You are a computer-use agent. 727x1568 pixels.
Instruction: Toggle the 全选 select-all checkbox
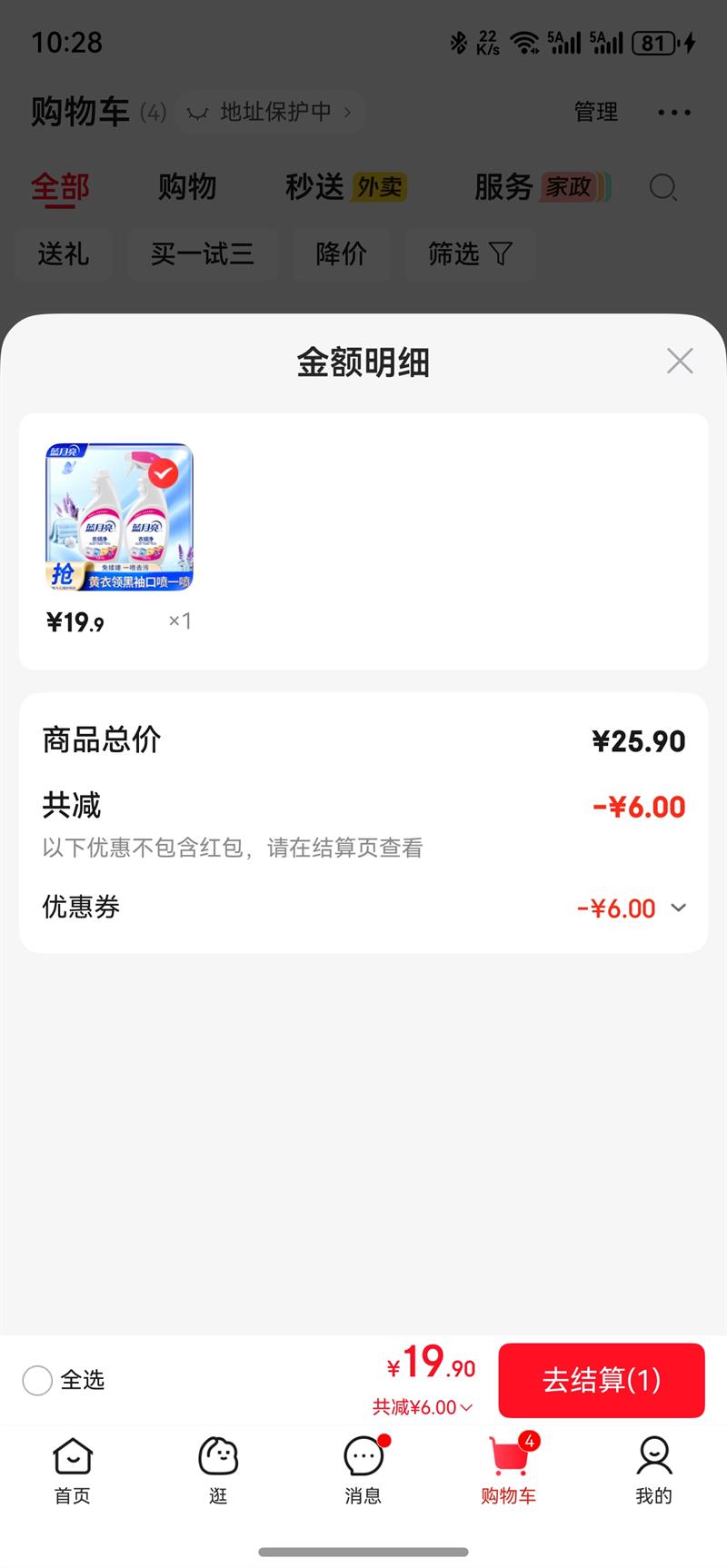tap(37, 1380)
